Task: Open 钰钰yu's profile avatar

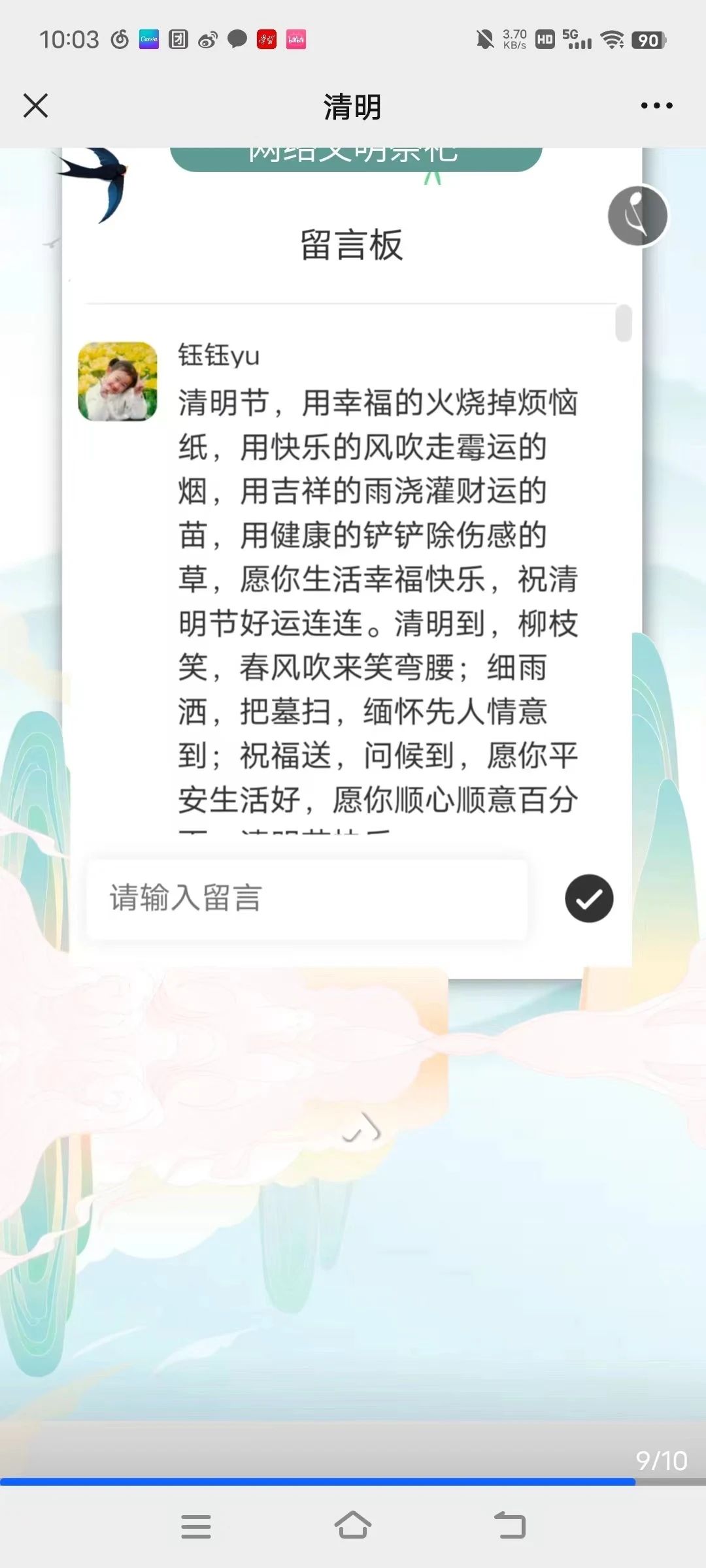Action: click(118, 382)
